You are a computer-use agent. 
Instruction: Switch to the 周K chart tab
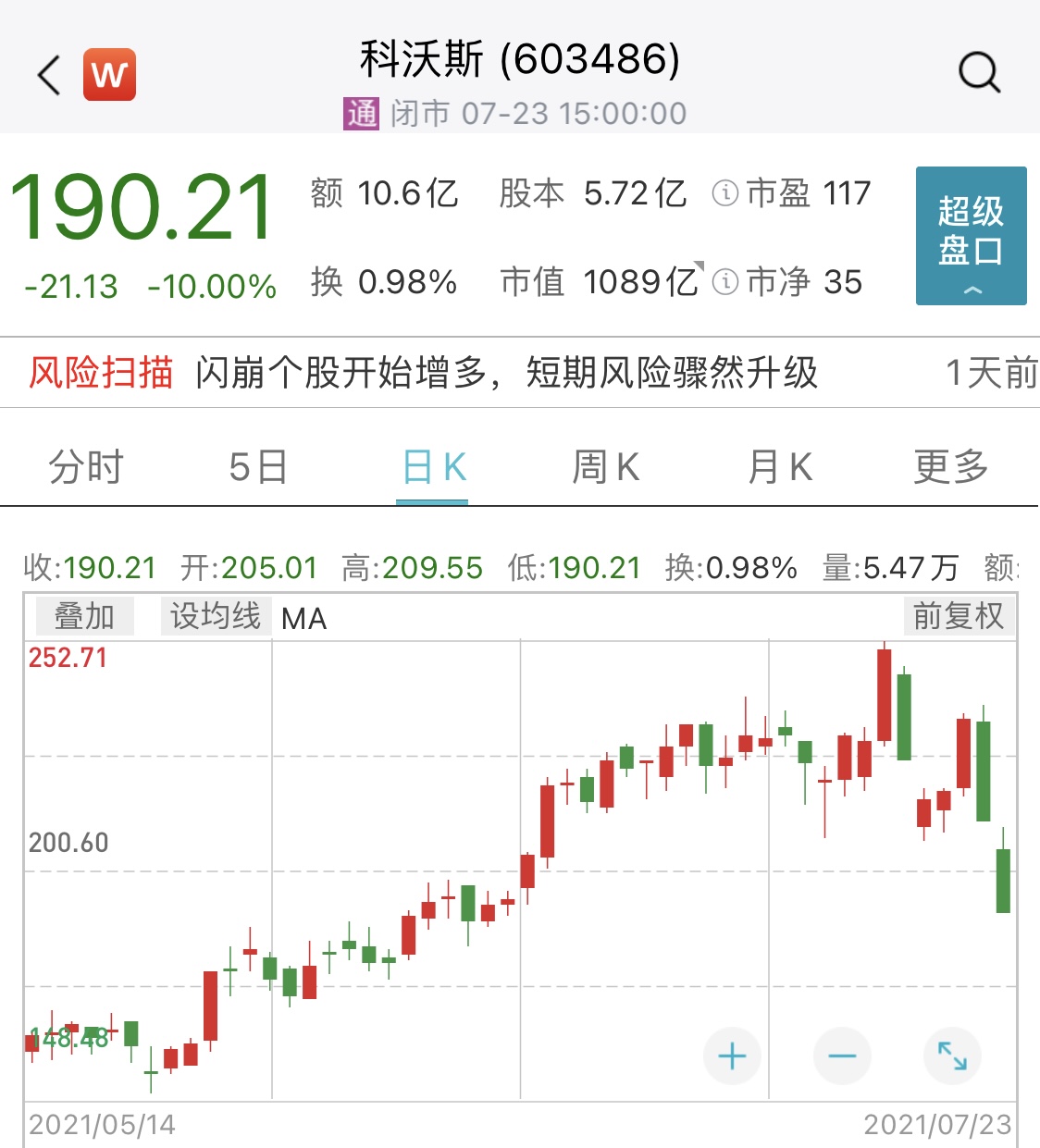point(606,467)
